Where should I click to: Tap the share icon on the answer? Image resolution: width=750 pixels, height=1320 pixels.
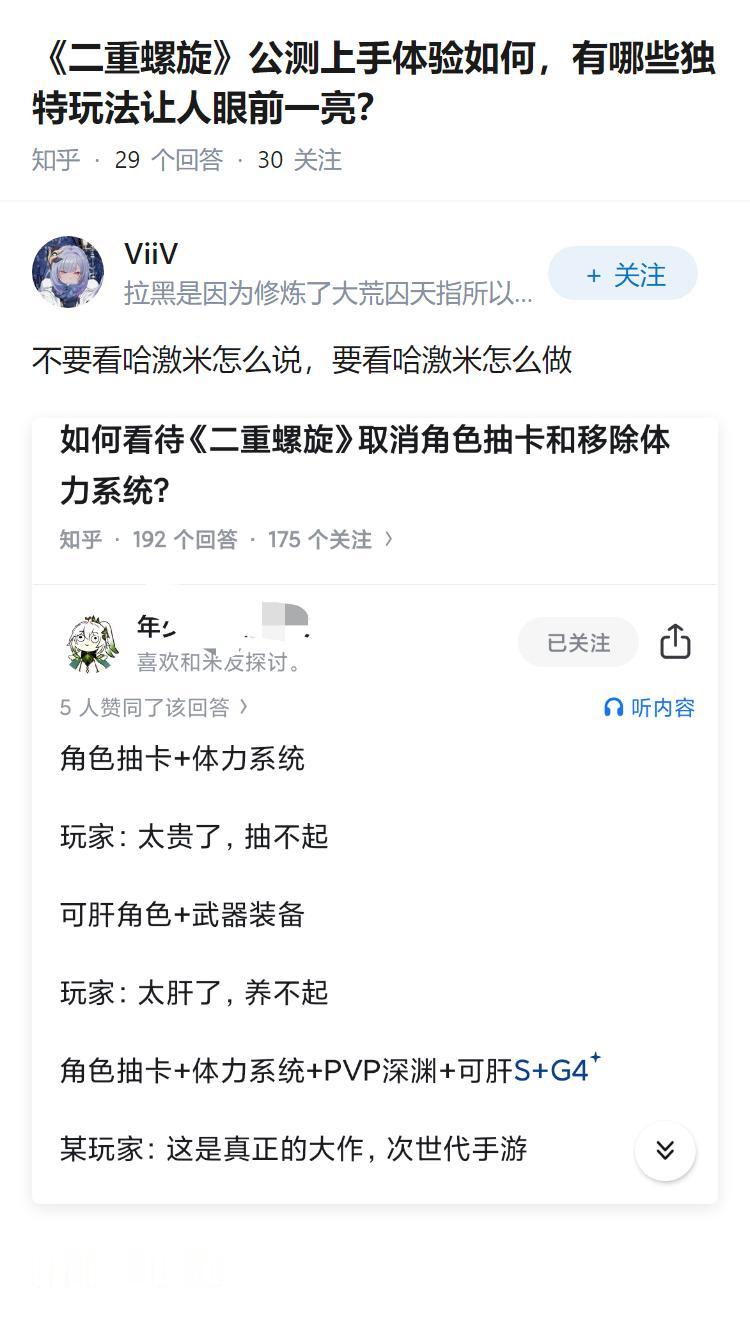tap(675, 642)
